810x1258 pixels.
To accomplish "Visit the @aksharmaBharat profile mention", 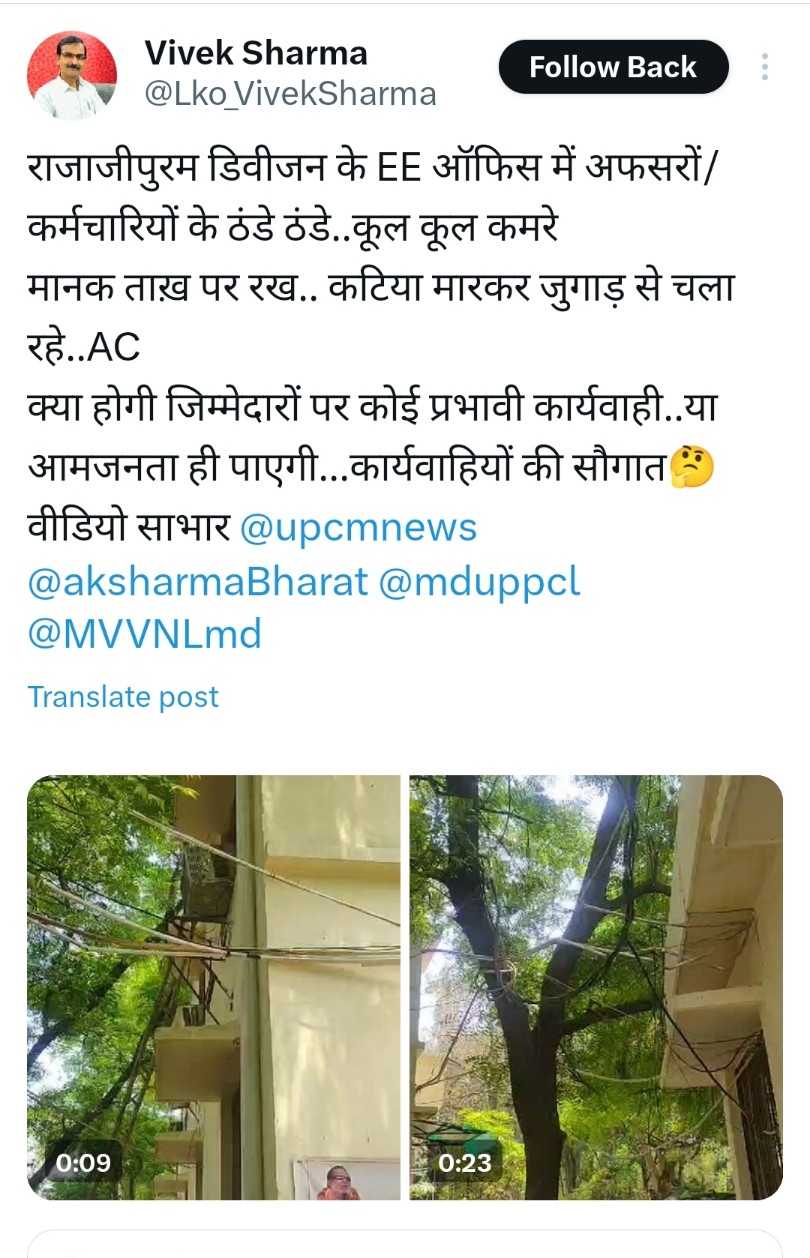I will coord(197,582).
